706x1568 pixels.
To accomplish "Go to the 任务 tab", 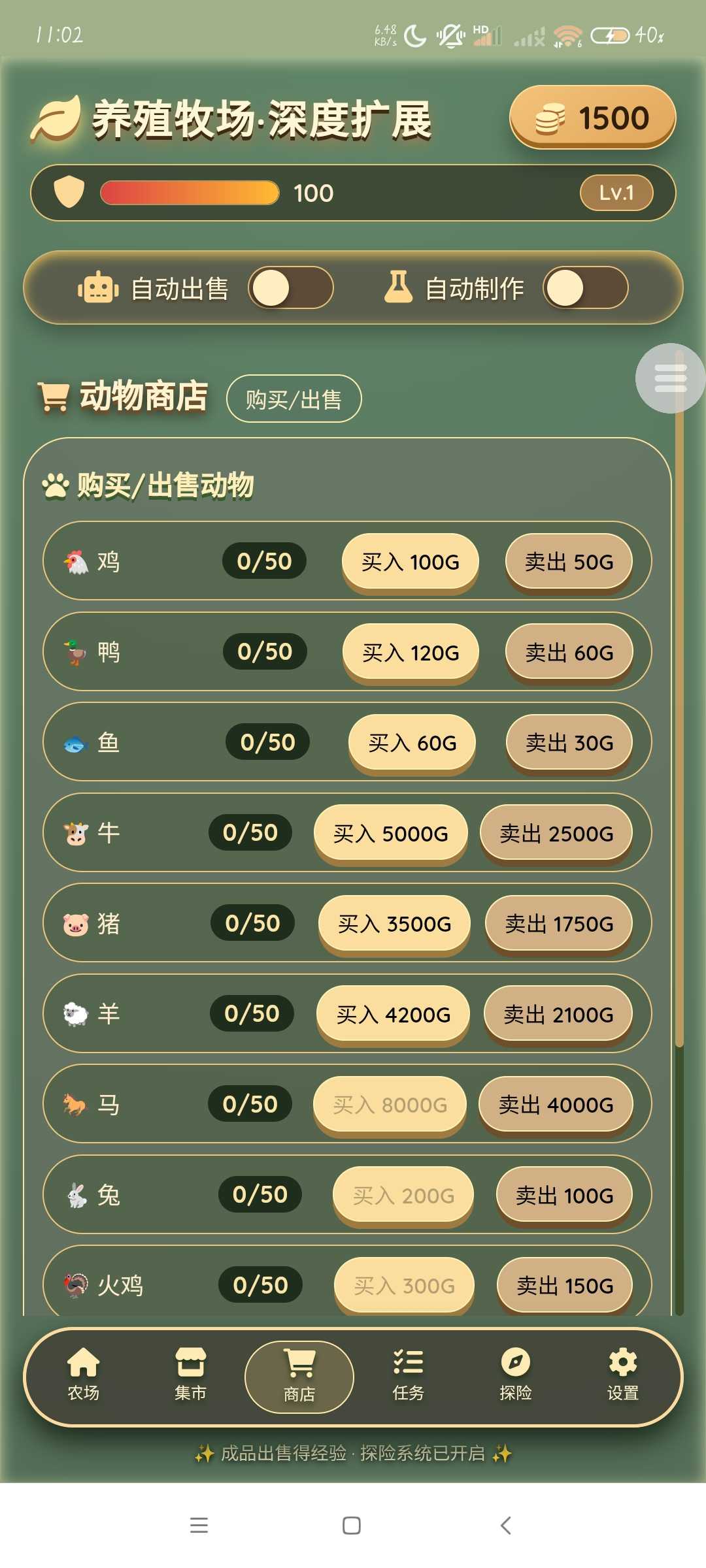I will 408,1375.
